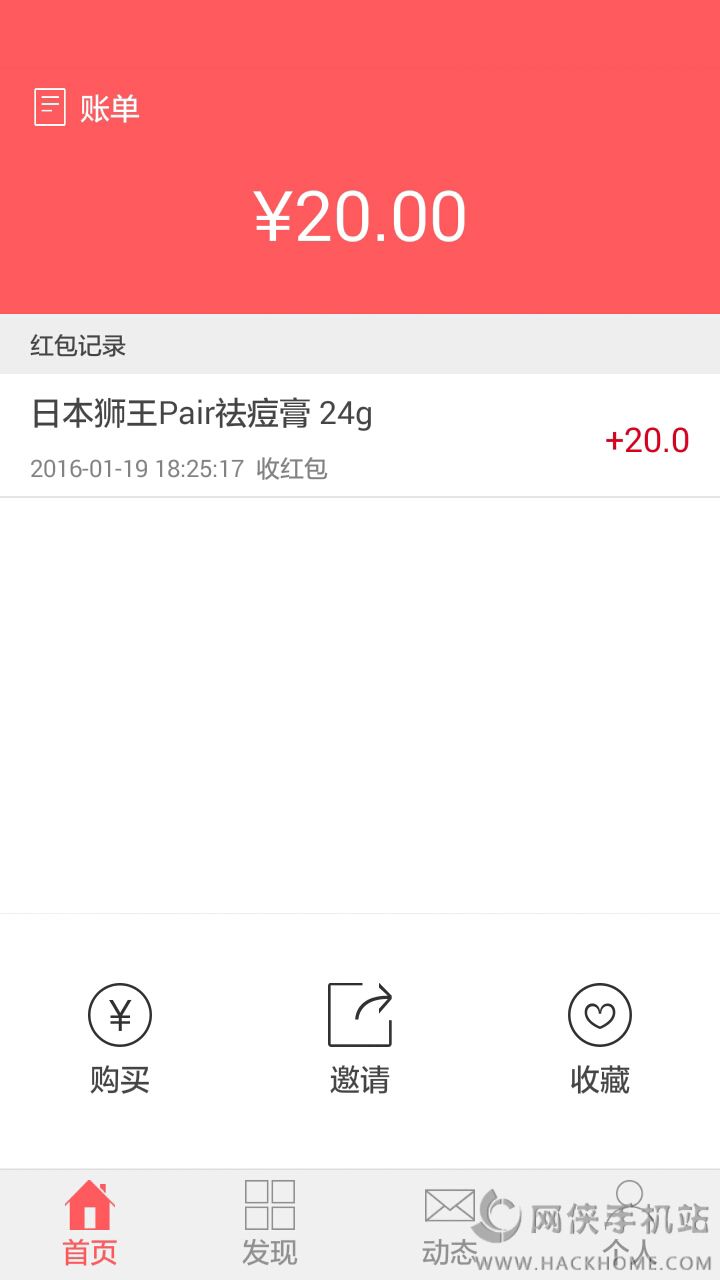Open the 账单 bill details
The image size is (720, 1280).
point(88,108)
